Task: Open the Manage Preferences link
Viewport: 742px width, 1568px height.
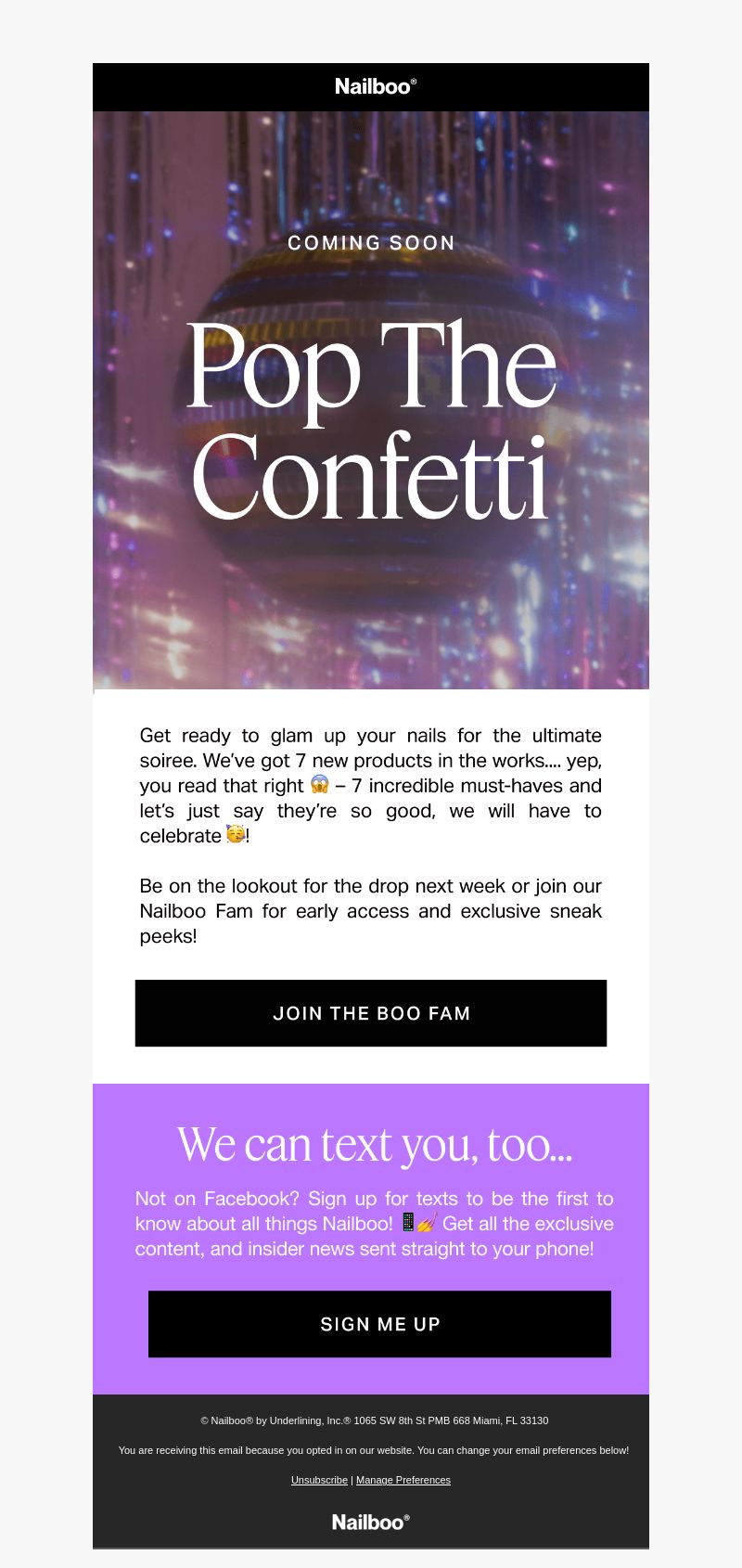Action: [403, 1480]
